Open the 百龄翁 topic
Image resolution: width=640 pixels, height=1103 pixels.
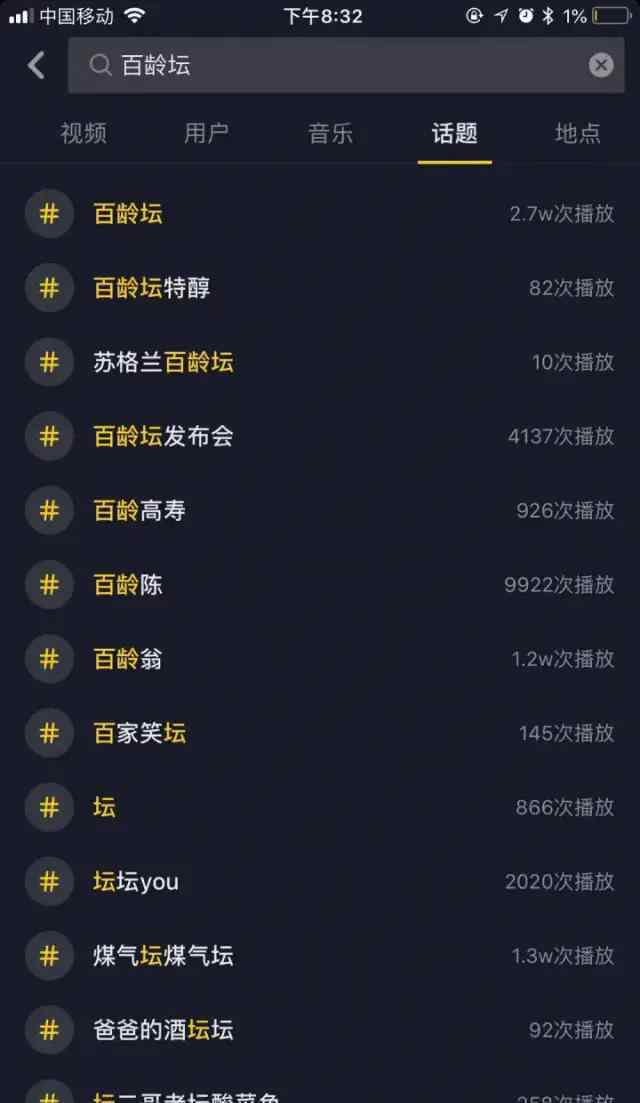coord(128,659)
